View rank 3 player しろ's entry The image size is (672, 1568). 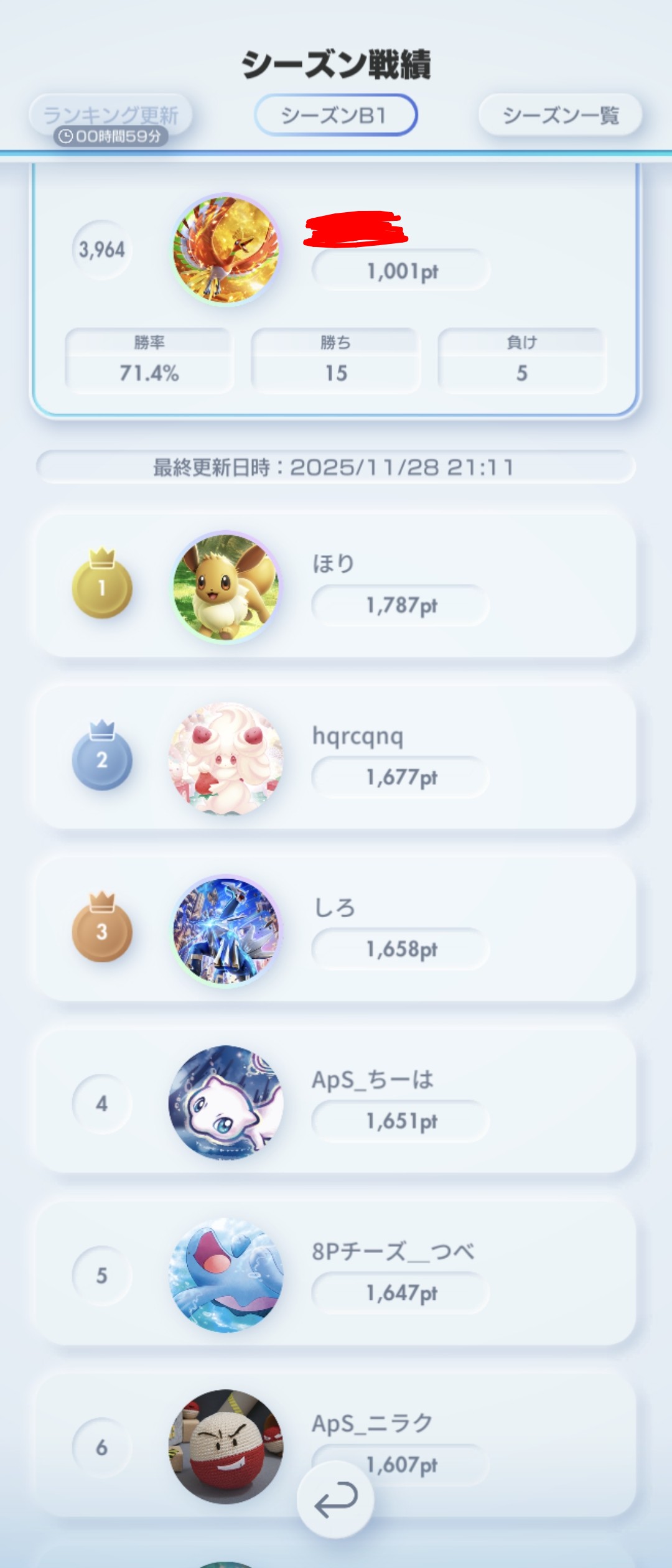click(336, 930)
